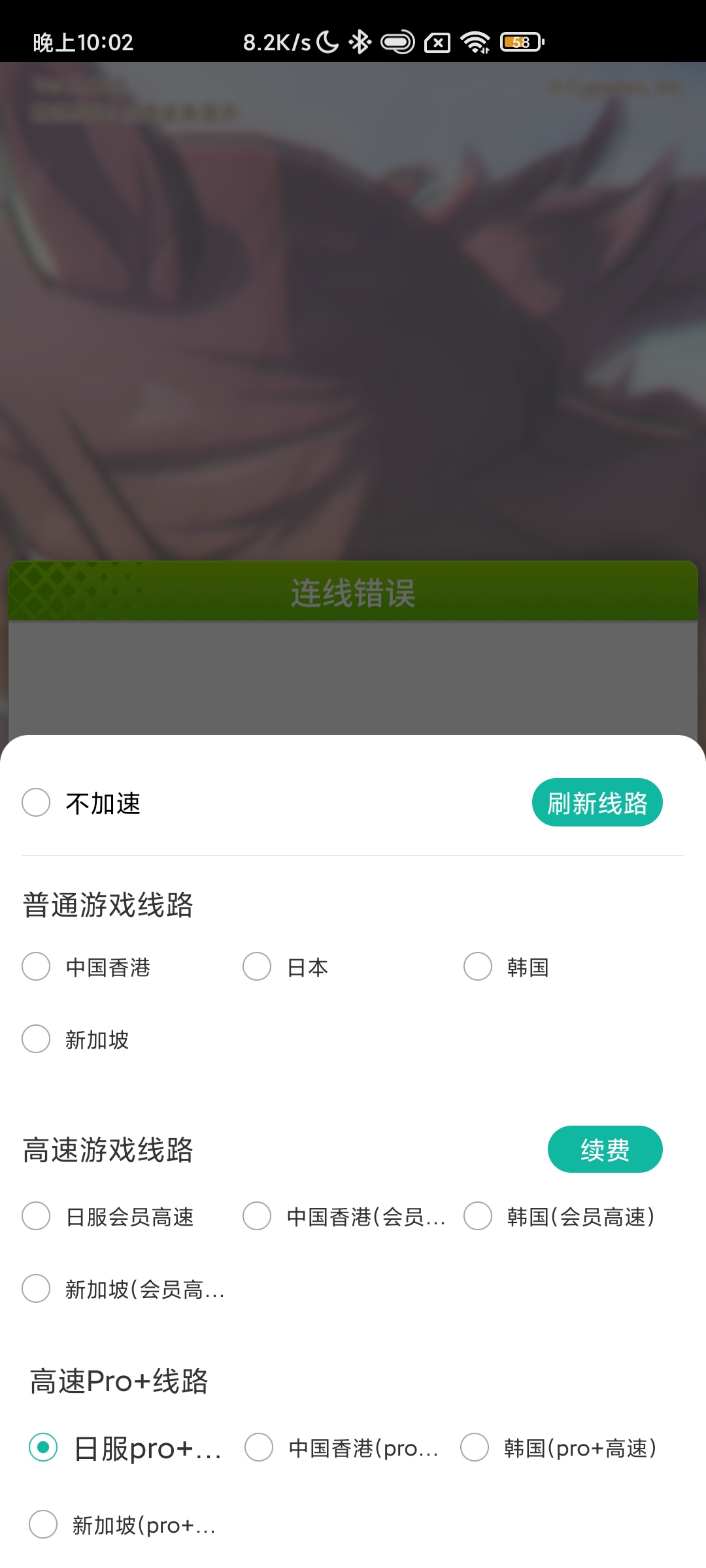Viewport: 706px width, 1568px height.
Task: Select 日服会员高速 line
Action: tap(37, 1216)
